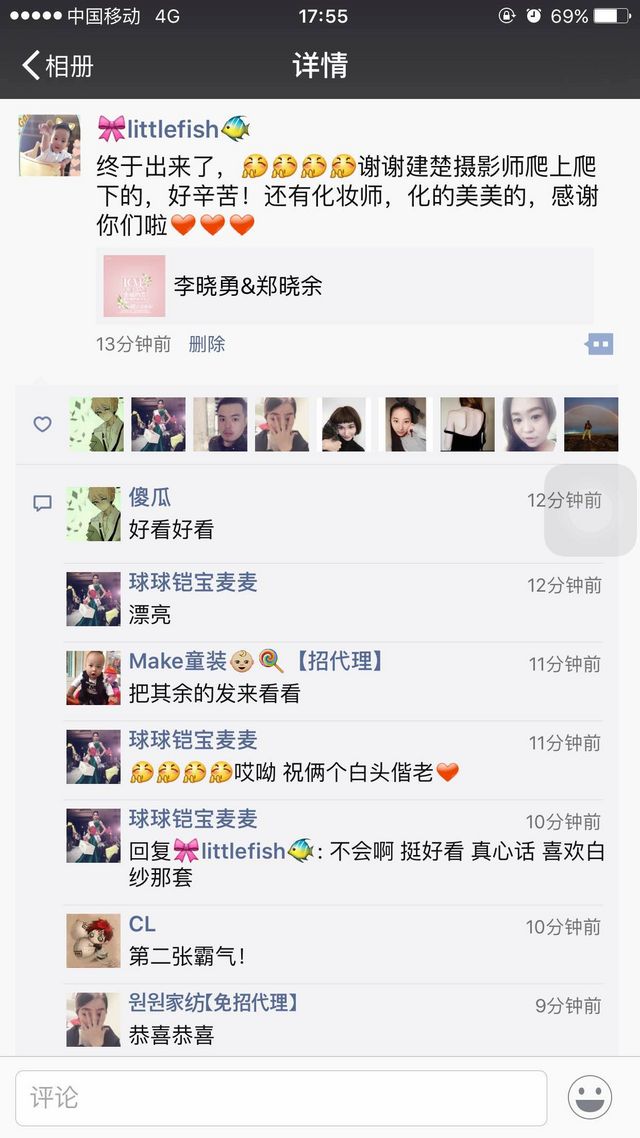Open the emoji picker smiley
The height and width of the screenshot is (1138, 640).
pyautogui.click(x=589, y=1097)
